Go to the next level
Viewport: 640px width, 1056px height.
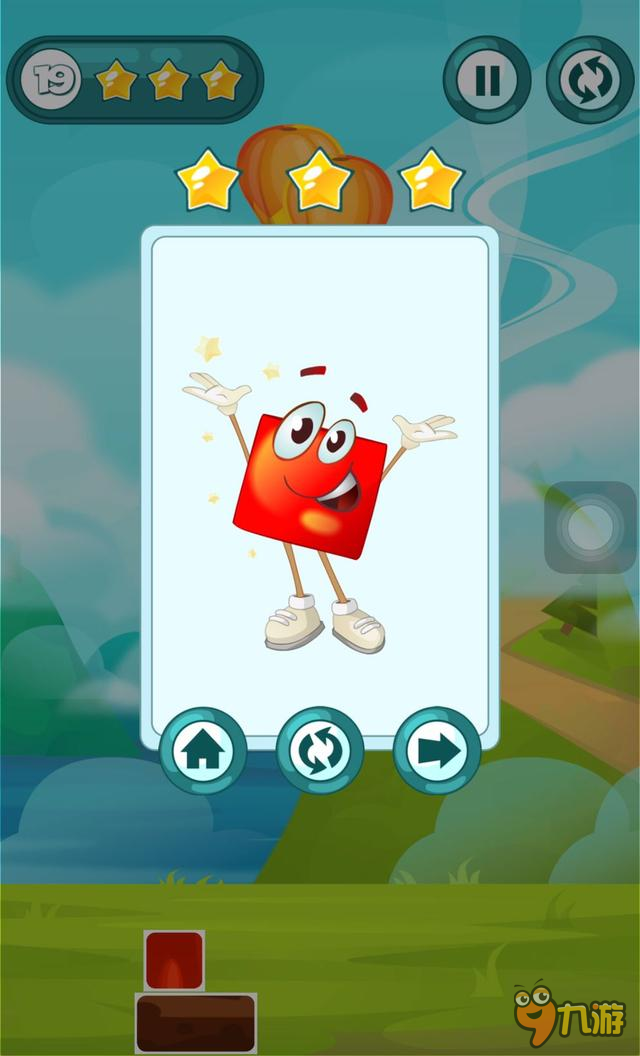click(437, 750)
